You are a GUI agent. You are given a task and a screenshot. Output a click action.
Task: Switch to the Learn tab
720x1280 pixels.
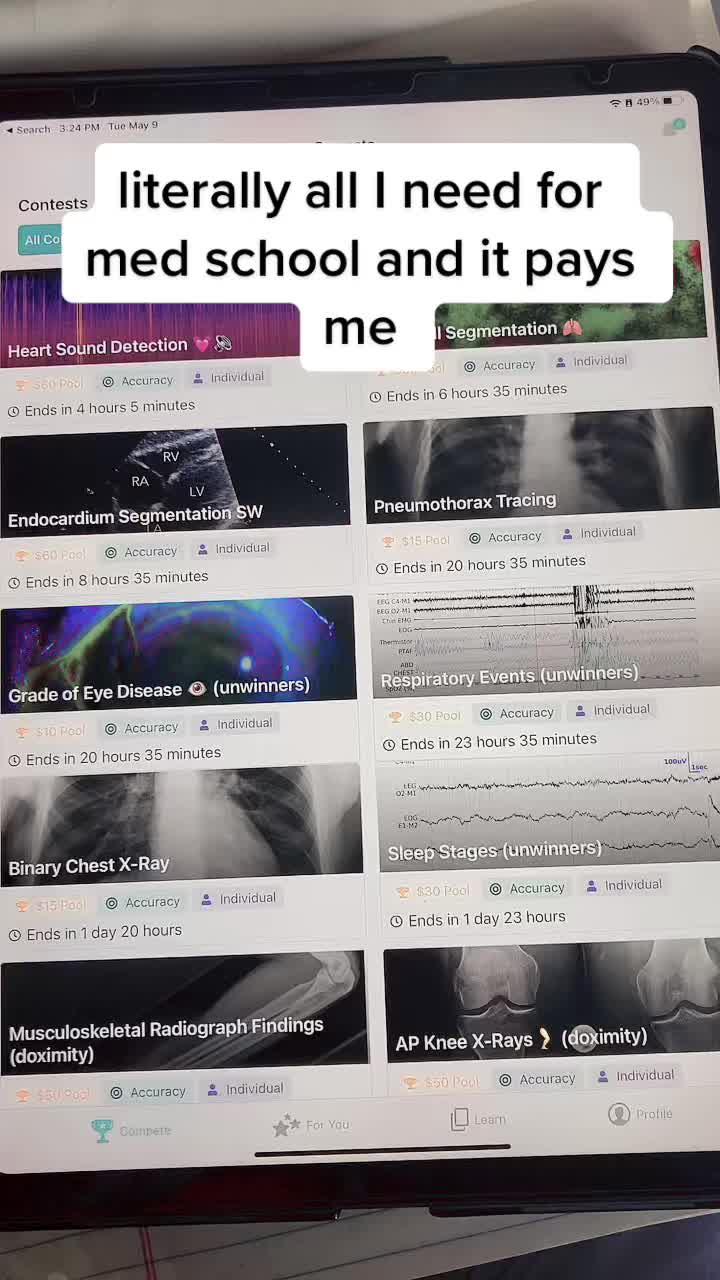[x=478, y=1120]
